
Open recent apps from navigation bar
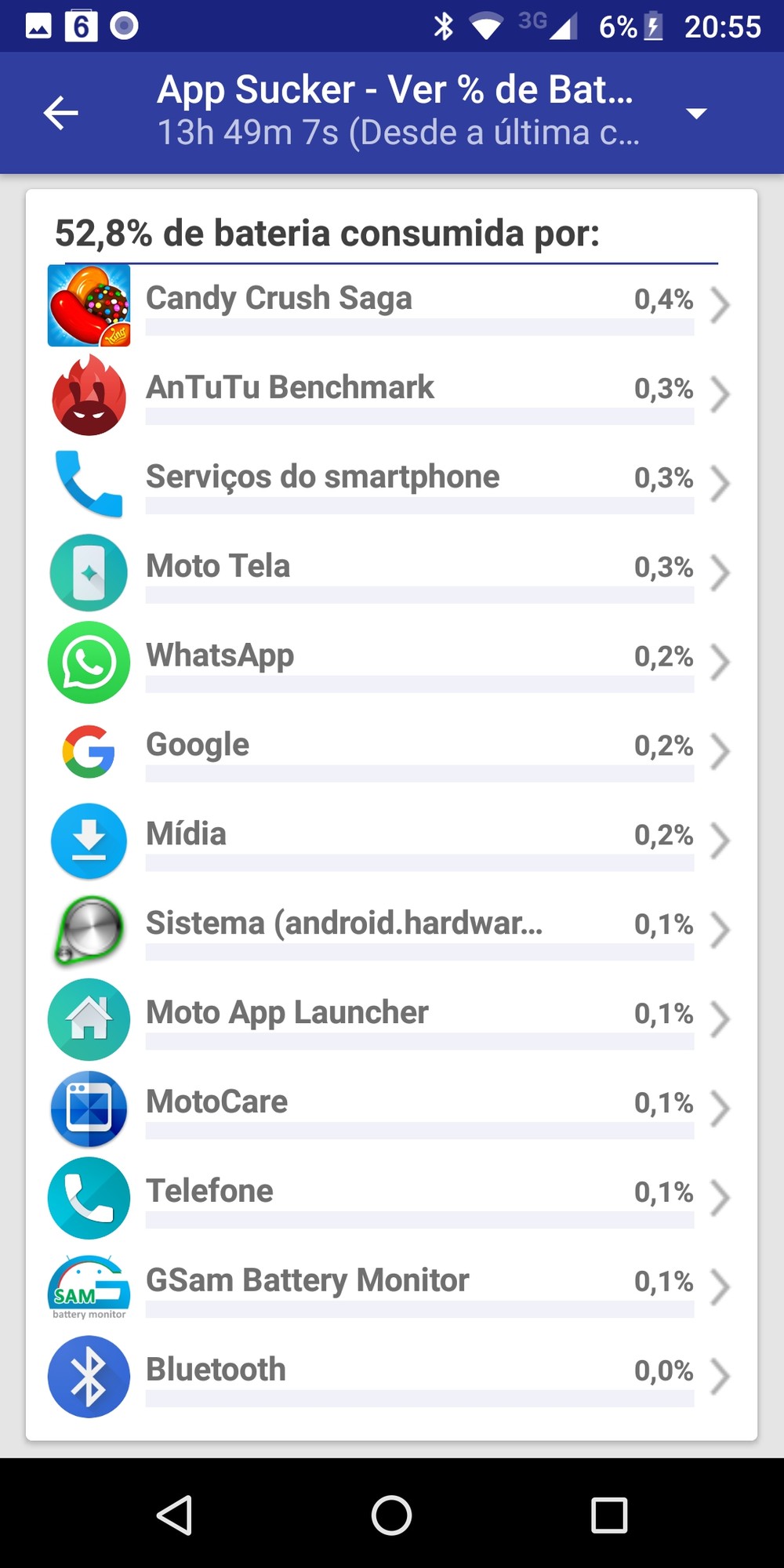(609, 1515)
